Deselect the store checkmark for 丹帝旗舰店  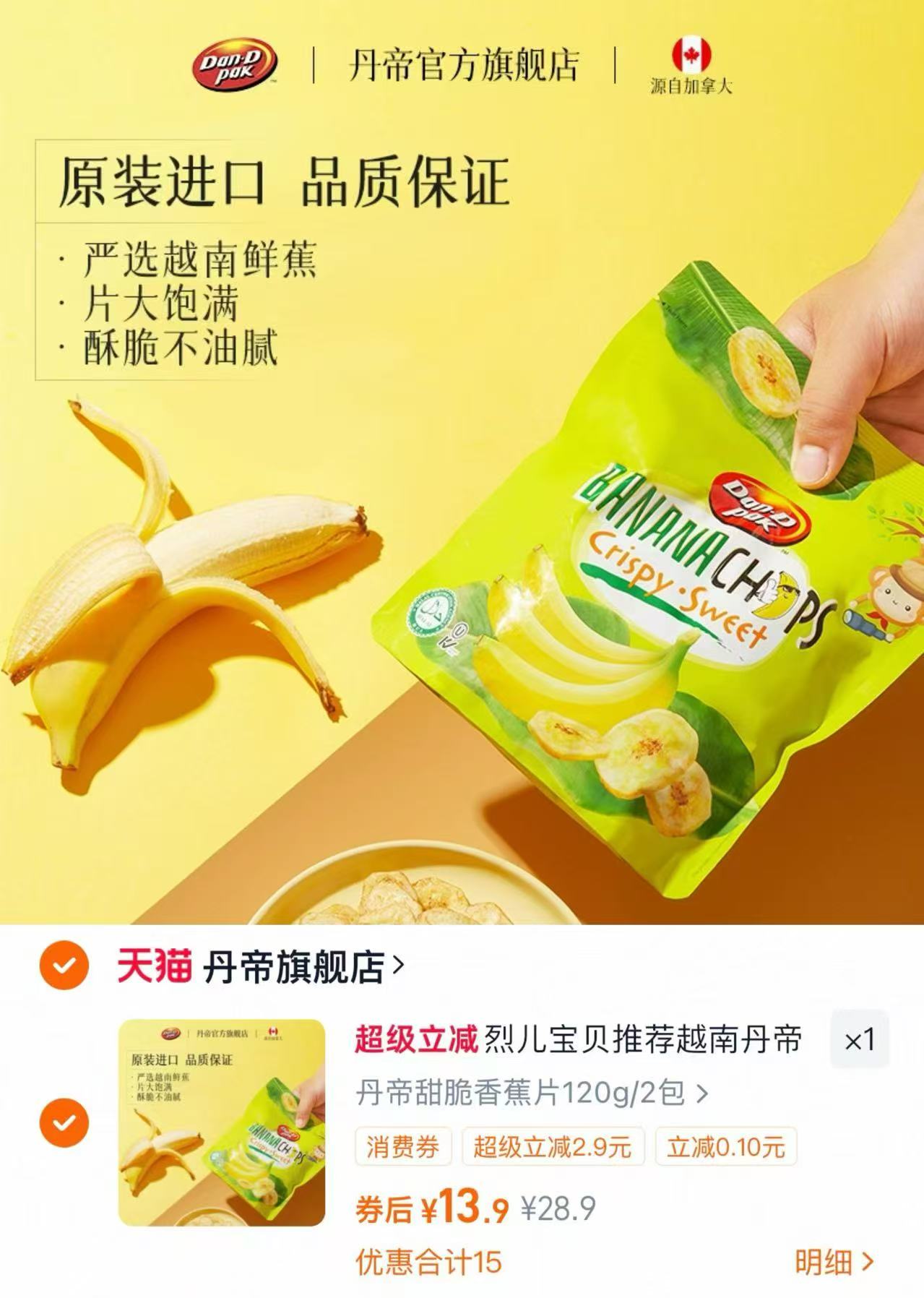coord(64,967)
